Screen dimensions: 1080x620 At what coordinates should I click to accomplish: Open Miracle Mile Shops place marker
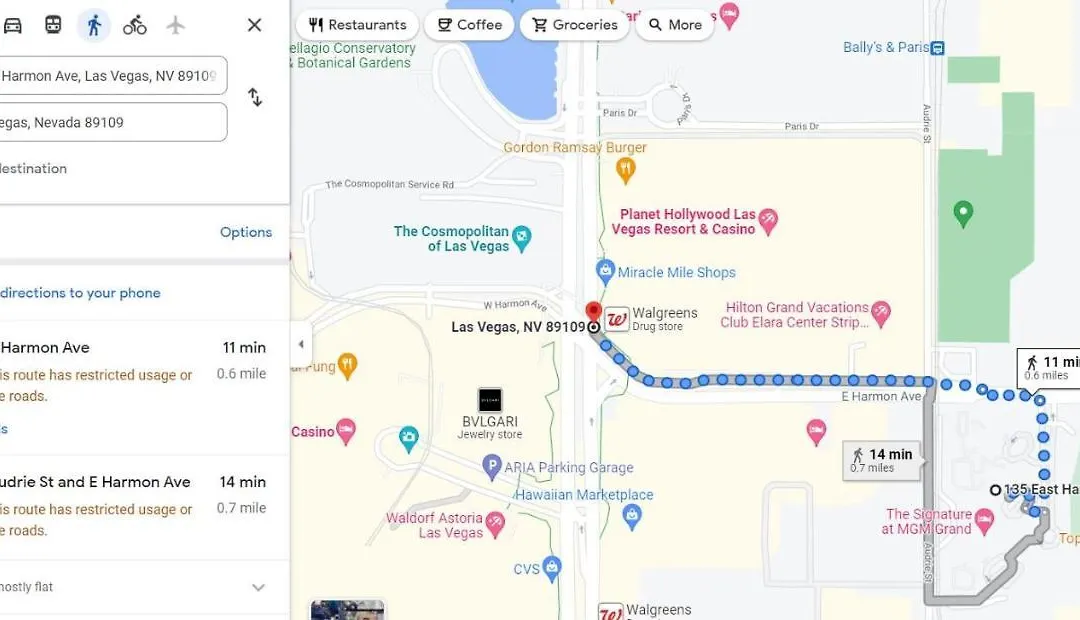605,271
